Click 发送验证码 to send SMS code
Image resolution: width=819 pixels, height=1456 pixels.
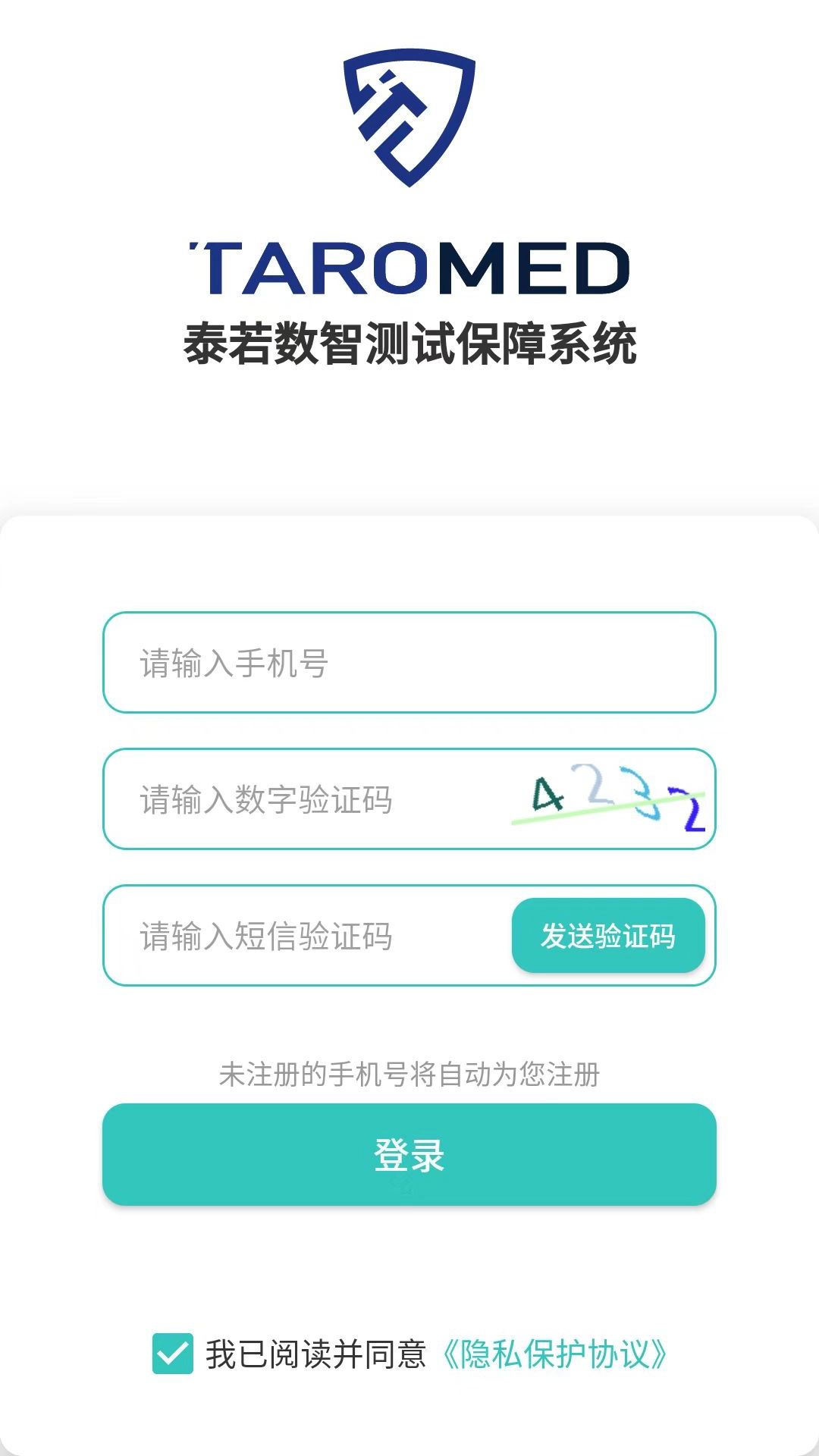pos(609,937)
